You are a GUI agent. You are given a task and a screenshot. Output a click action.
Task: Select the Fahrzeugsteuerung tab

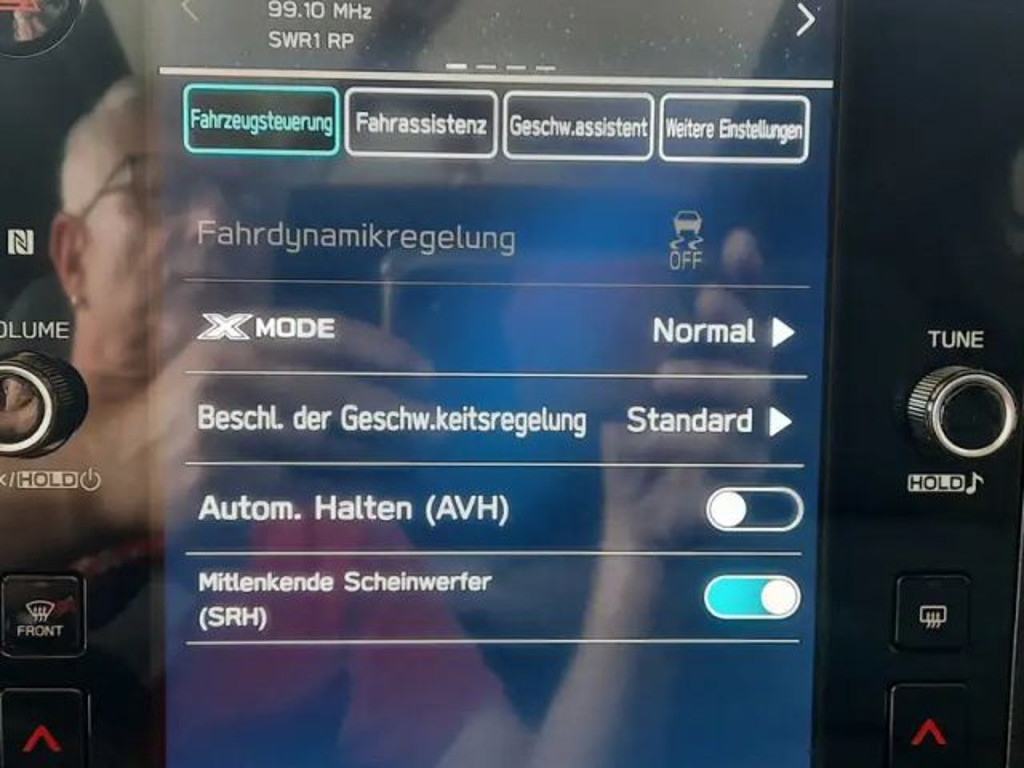pyautogui.click(x=261, y=122)
